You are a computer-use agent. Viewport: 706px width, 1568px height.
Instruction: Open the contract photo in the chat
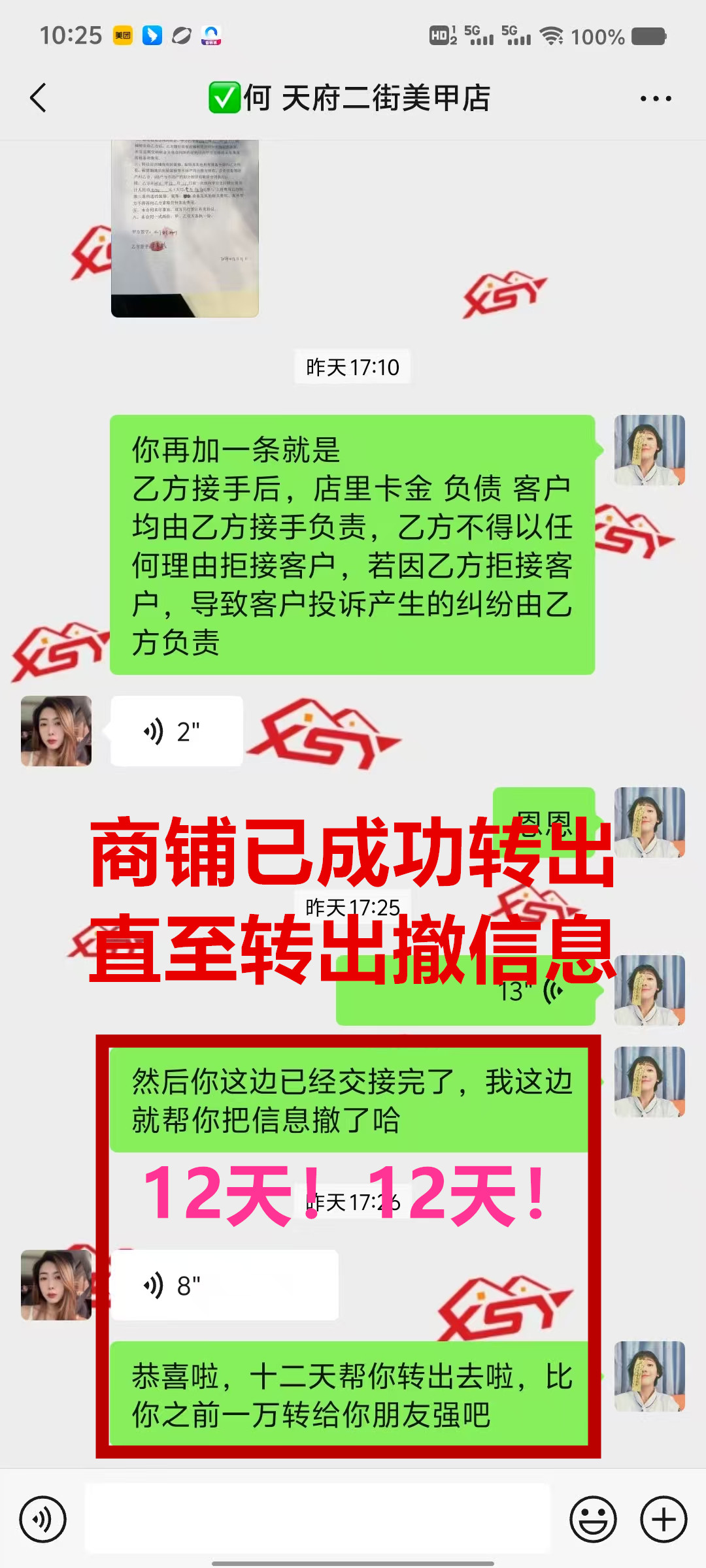click(x=184, y=229)
